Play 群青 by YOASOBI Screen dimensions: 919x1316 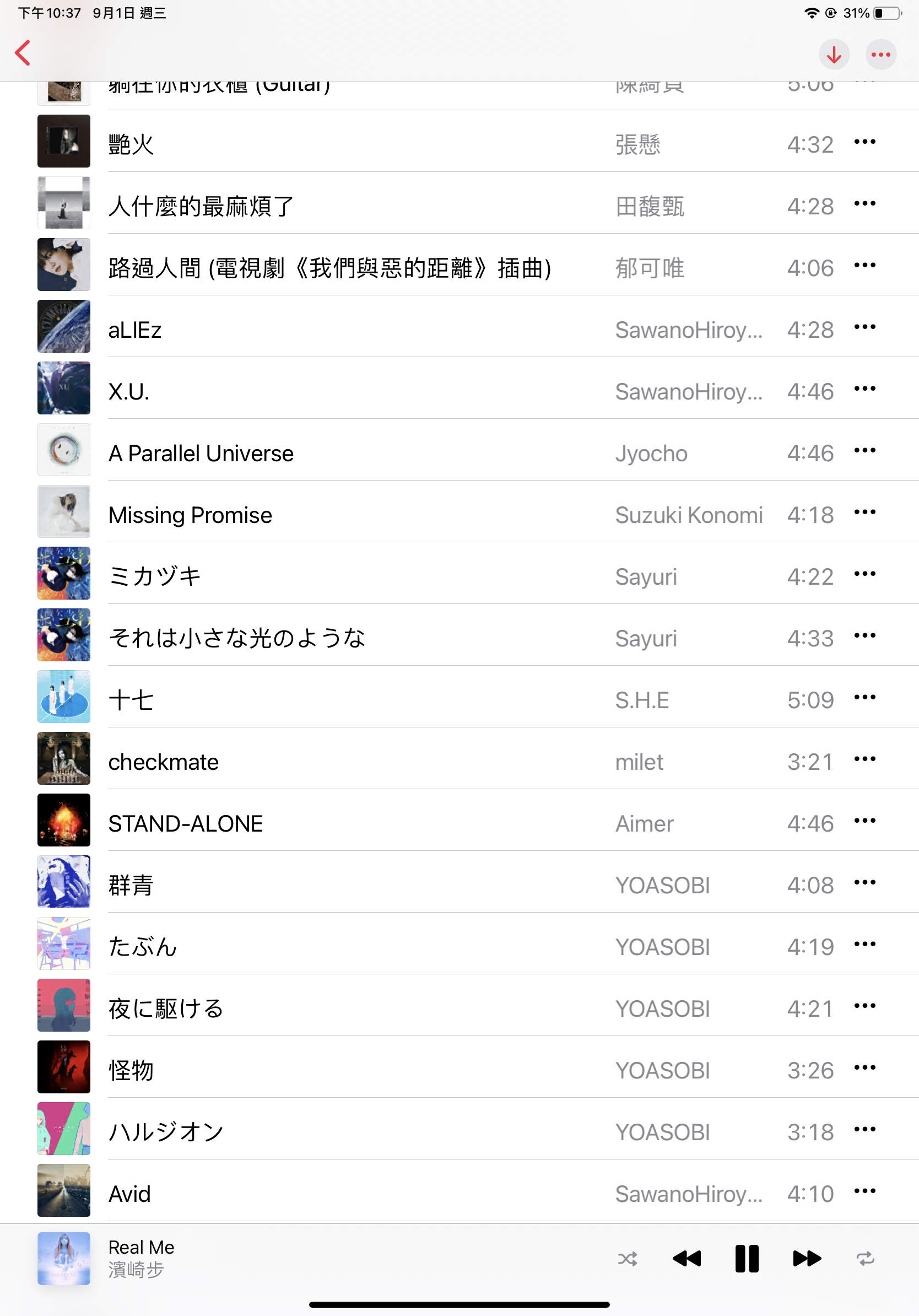[131, 885]
